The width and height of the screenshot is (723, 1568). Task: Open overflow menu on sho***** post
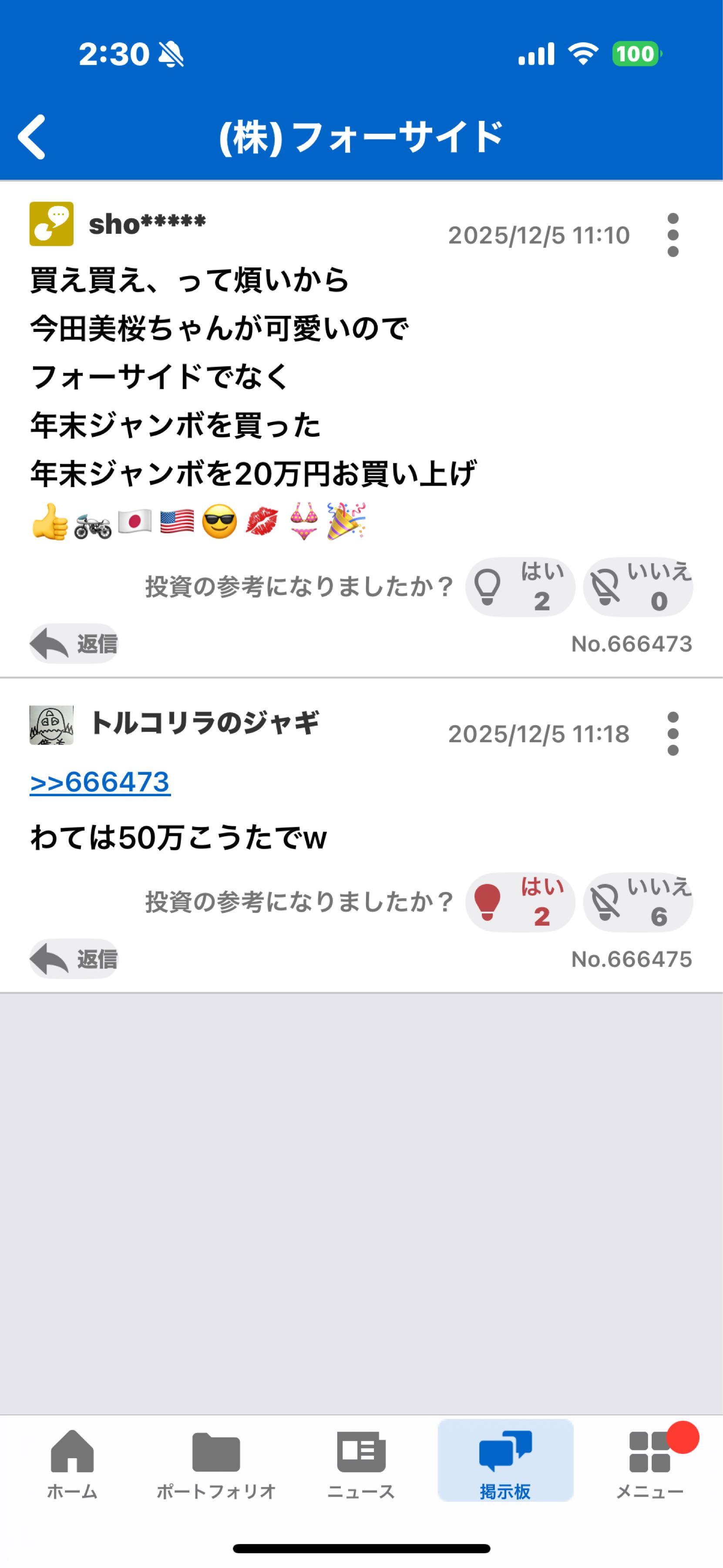pyautogui.click(x=673, y=235)
